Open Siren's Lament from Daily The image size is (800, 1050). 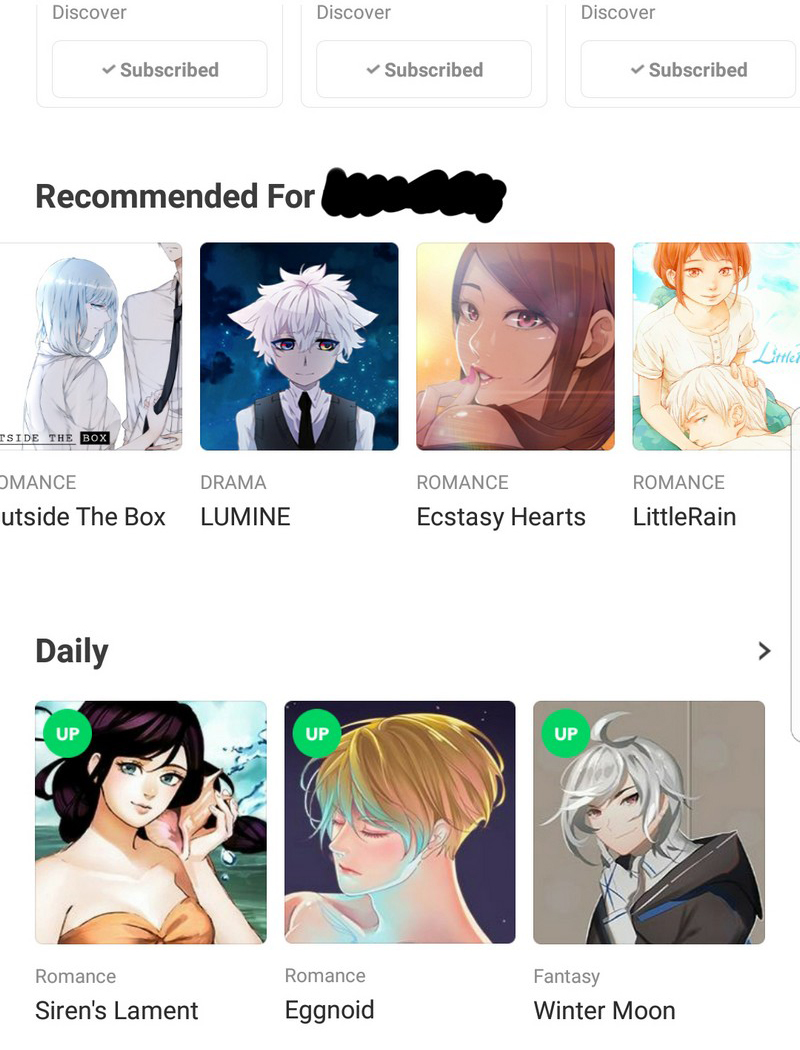click(x=151, y=822)
